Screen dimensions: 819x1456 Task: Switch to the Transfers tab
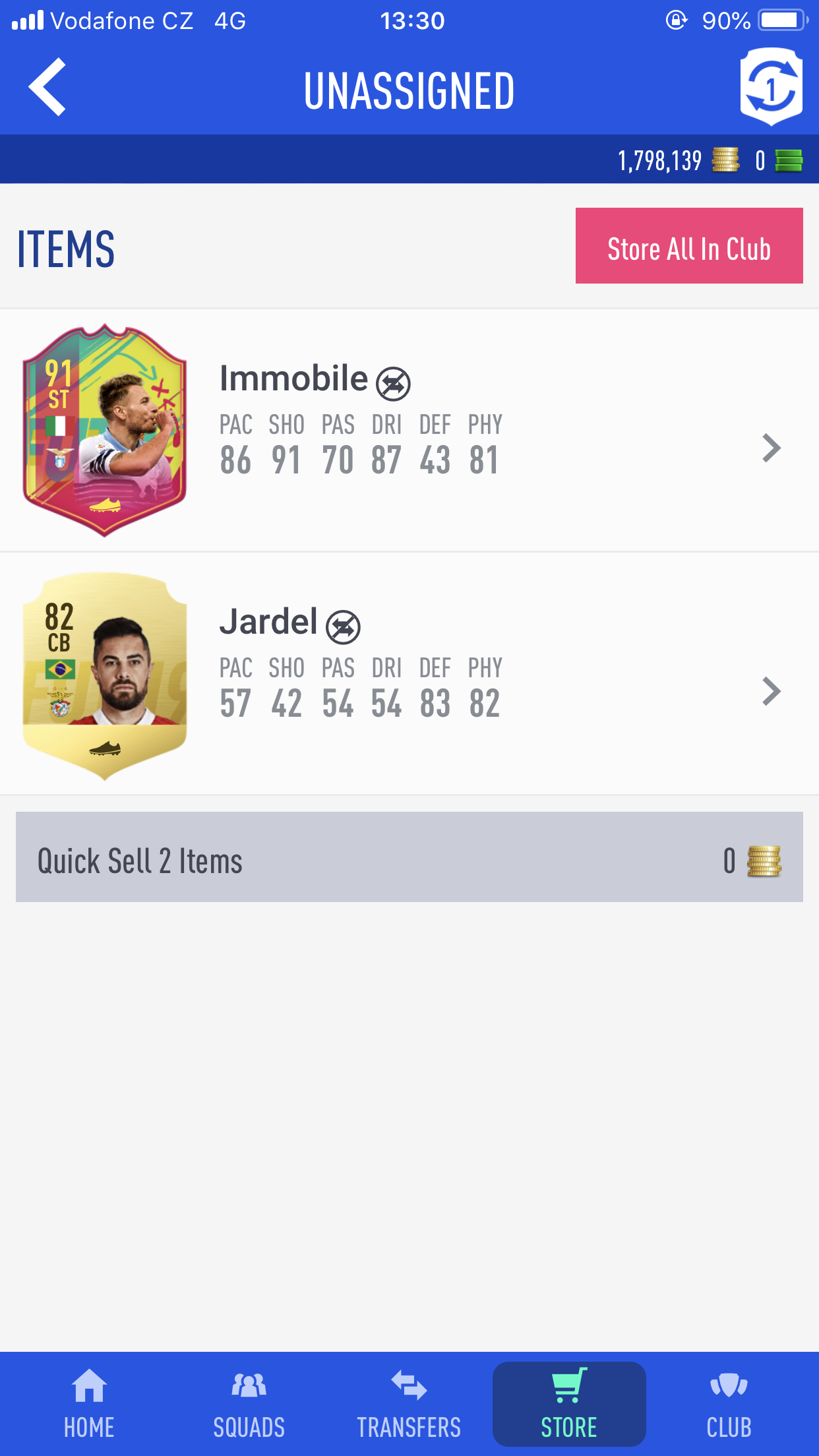pos(409,1403)
